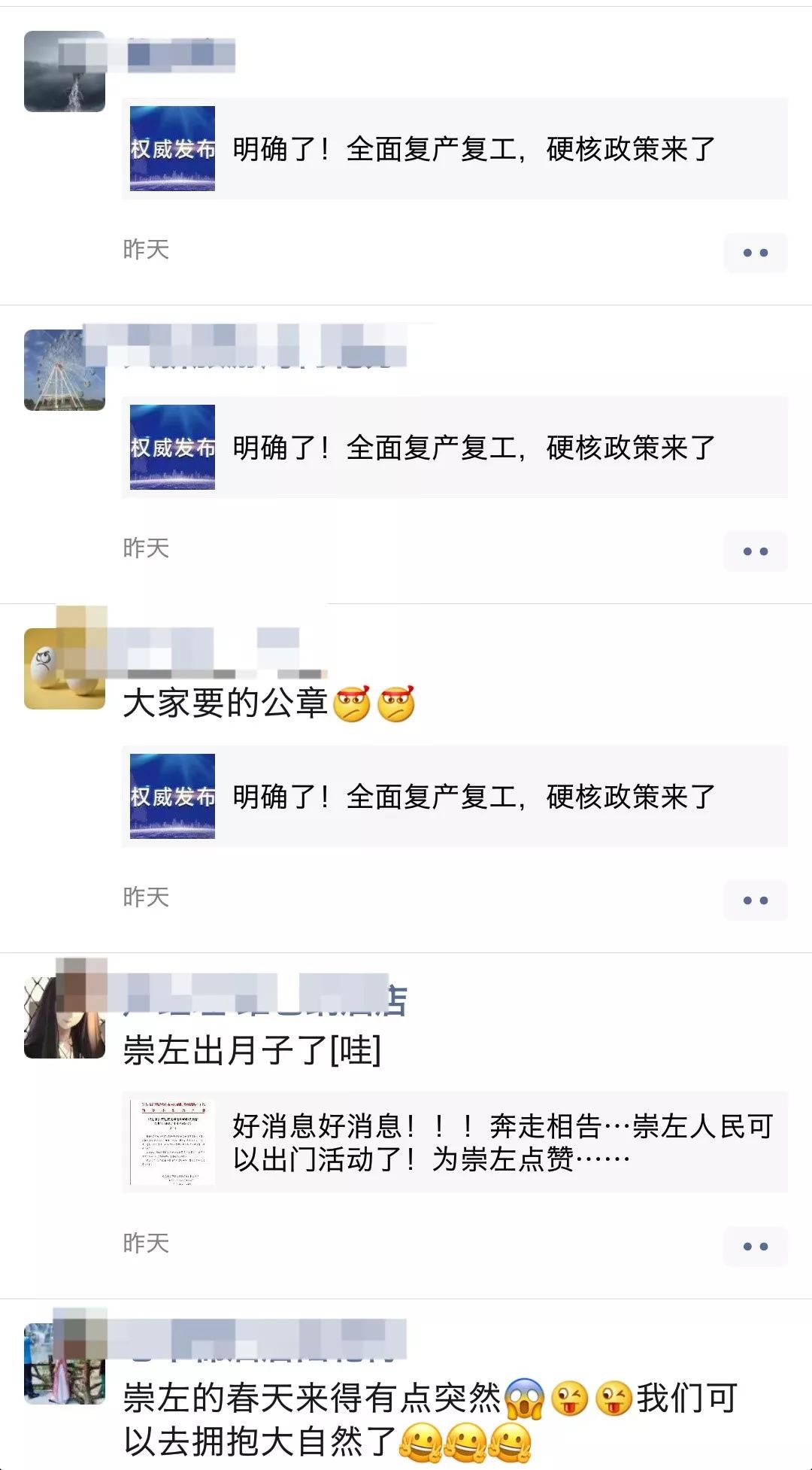This screenshot has height=1470, width=812.
Task: Tap the two-dot button on the ferris wheel avatar's post
Action: [755, 551]
